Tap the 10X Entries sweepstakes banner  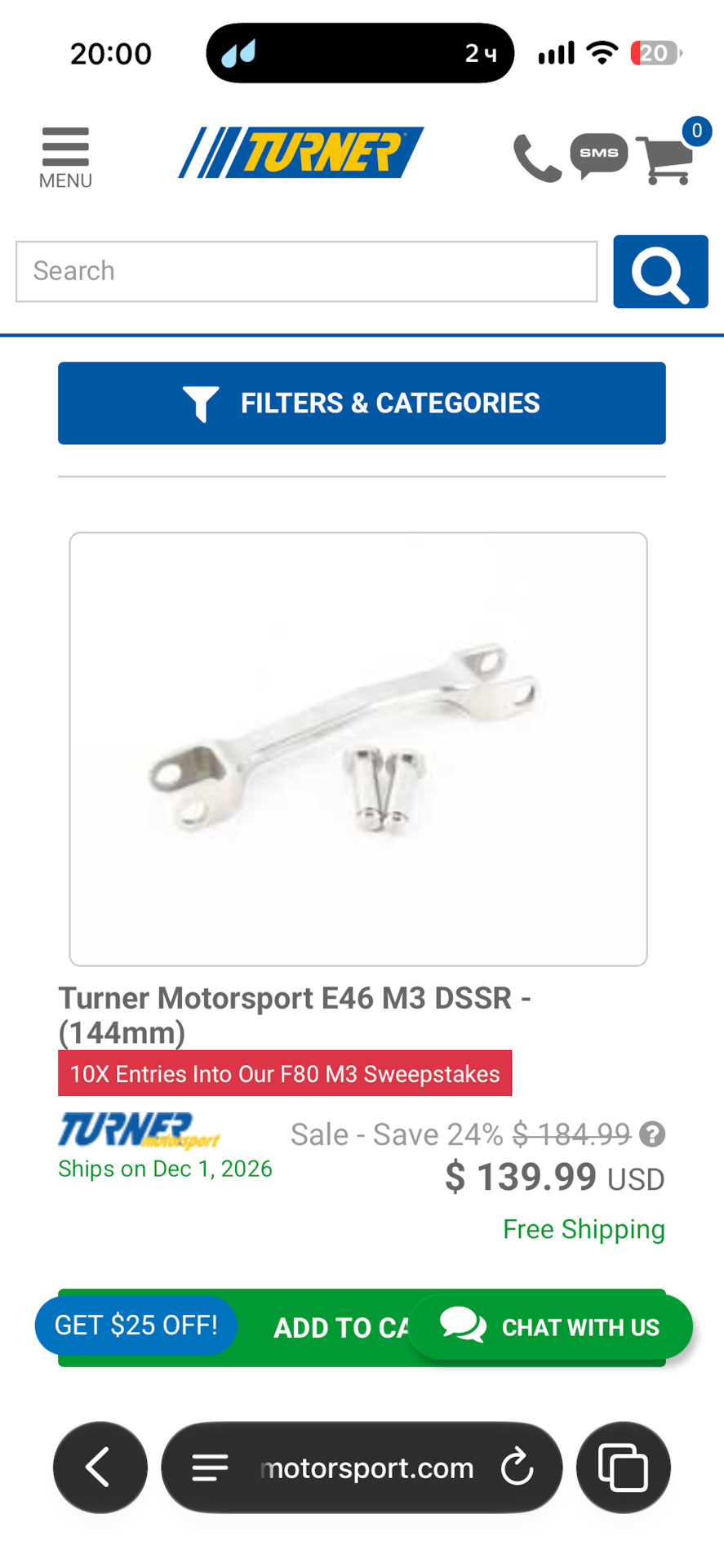pos(285,1073)
